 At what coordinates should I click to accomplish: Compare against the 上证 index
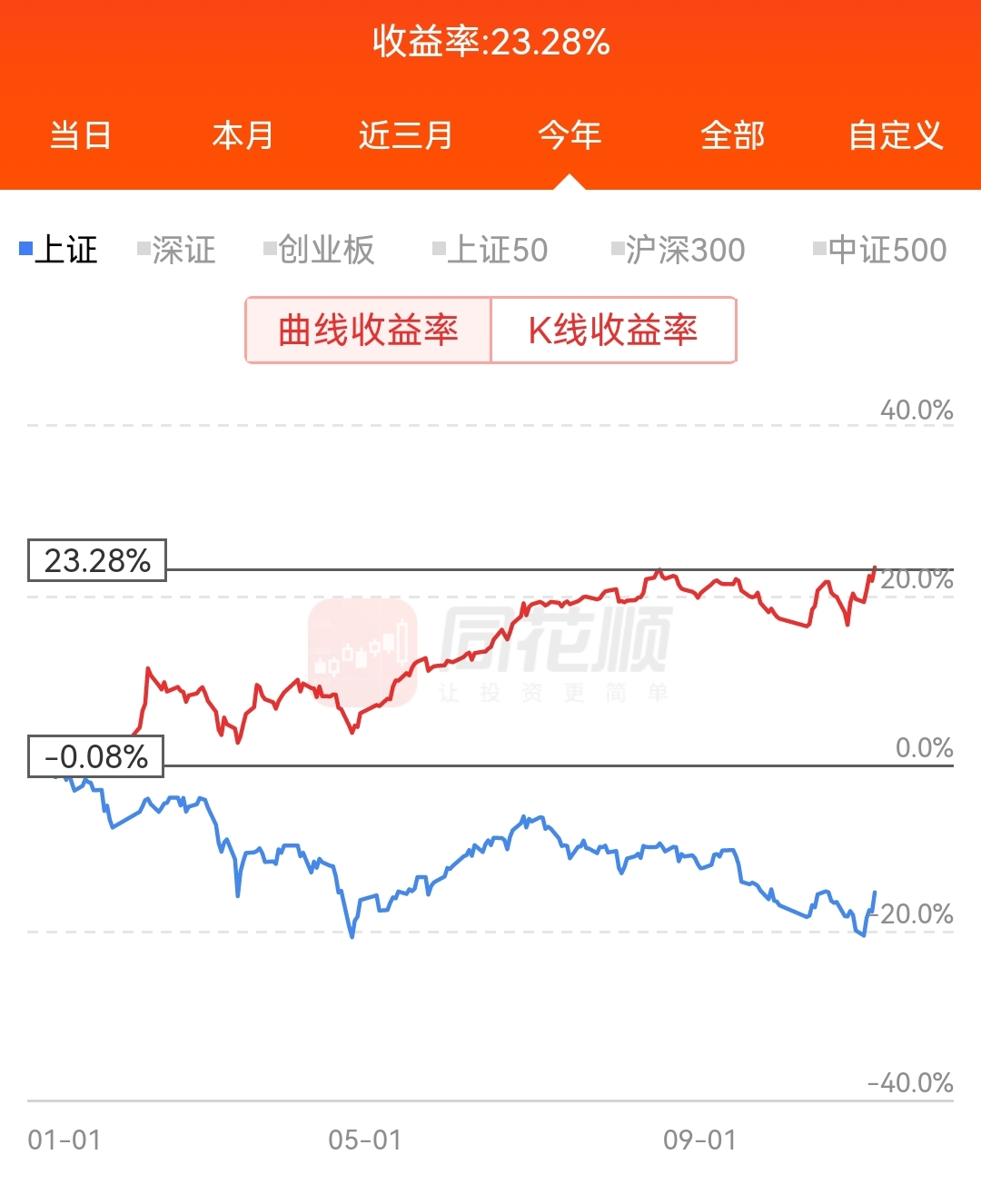click(60, 250)
